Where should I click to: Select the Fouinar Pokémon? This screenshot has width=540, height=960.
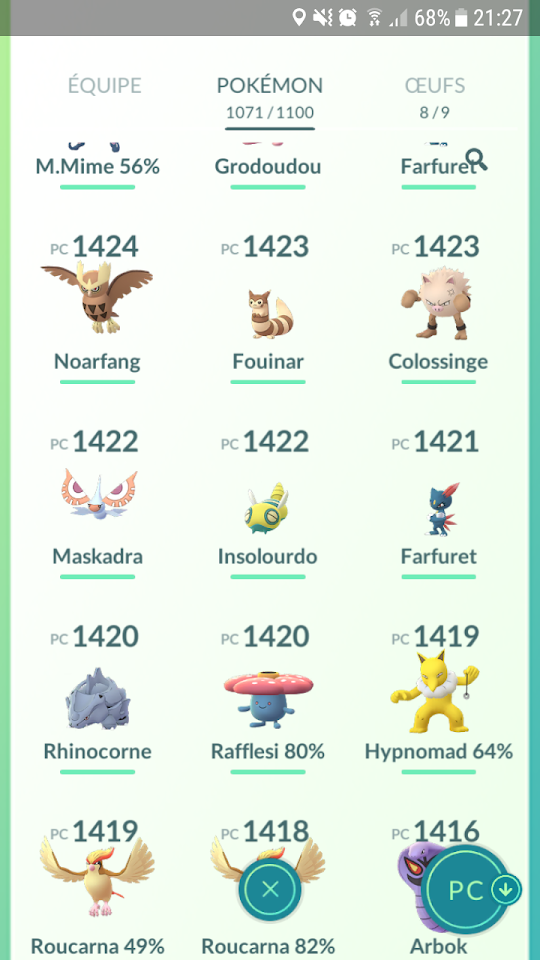[x=268, y=306]
